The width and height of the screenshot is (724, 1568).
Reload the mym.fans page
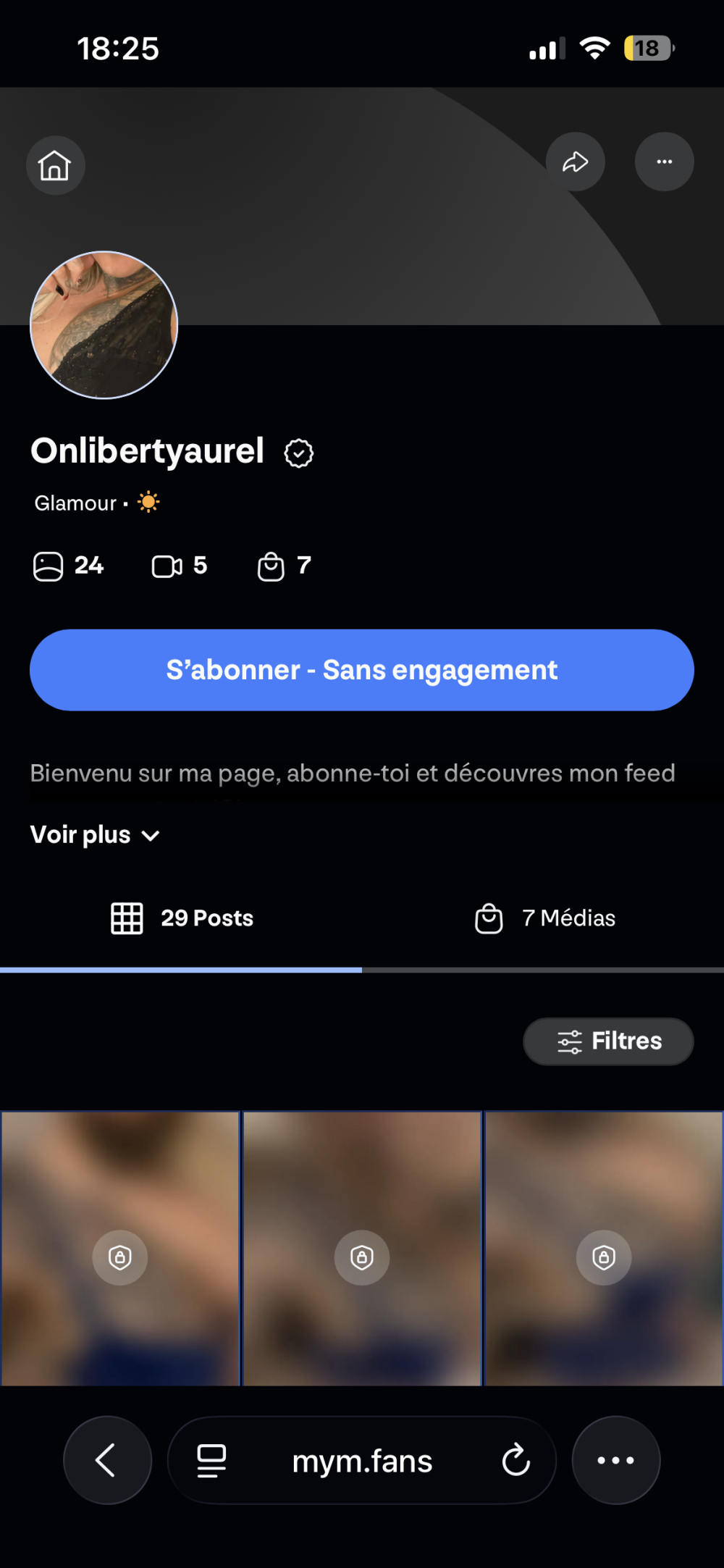[515, 1460]
